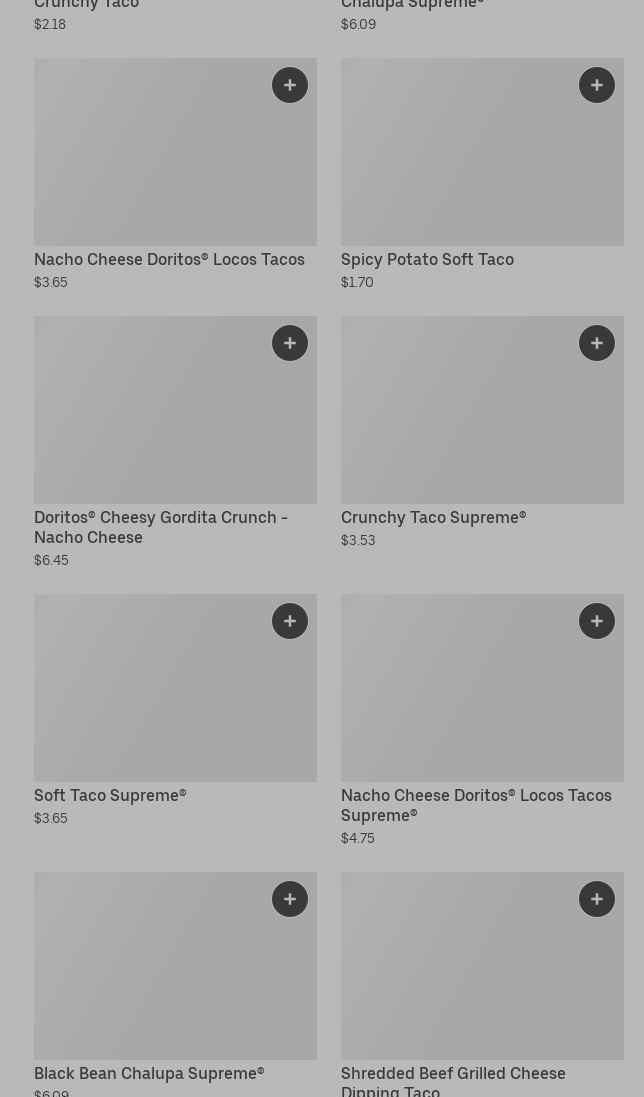
Task: Add Nacho Cheese Doritos Locos Tacos Supreme
Action: click(596, 621)
